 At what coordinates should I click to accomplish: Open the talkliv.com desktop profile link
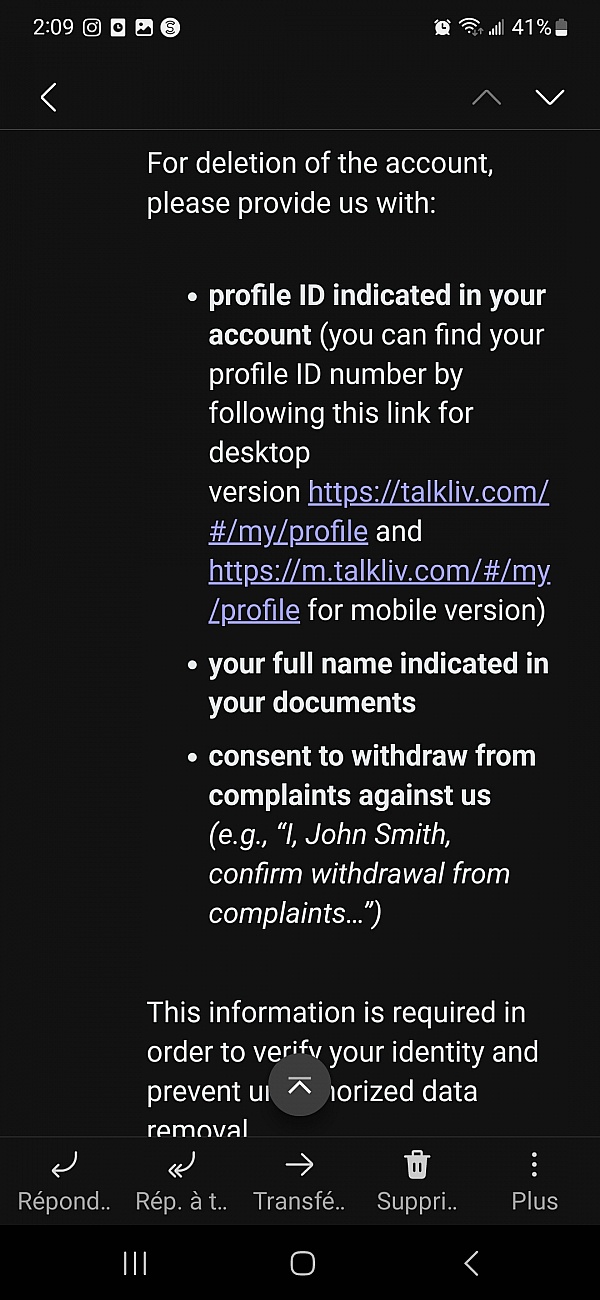pyautogui.click(x=428, y=493)
